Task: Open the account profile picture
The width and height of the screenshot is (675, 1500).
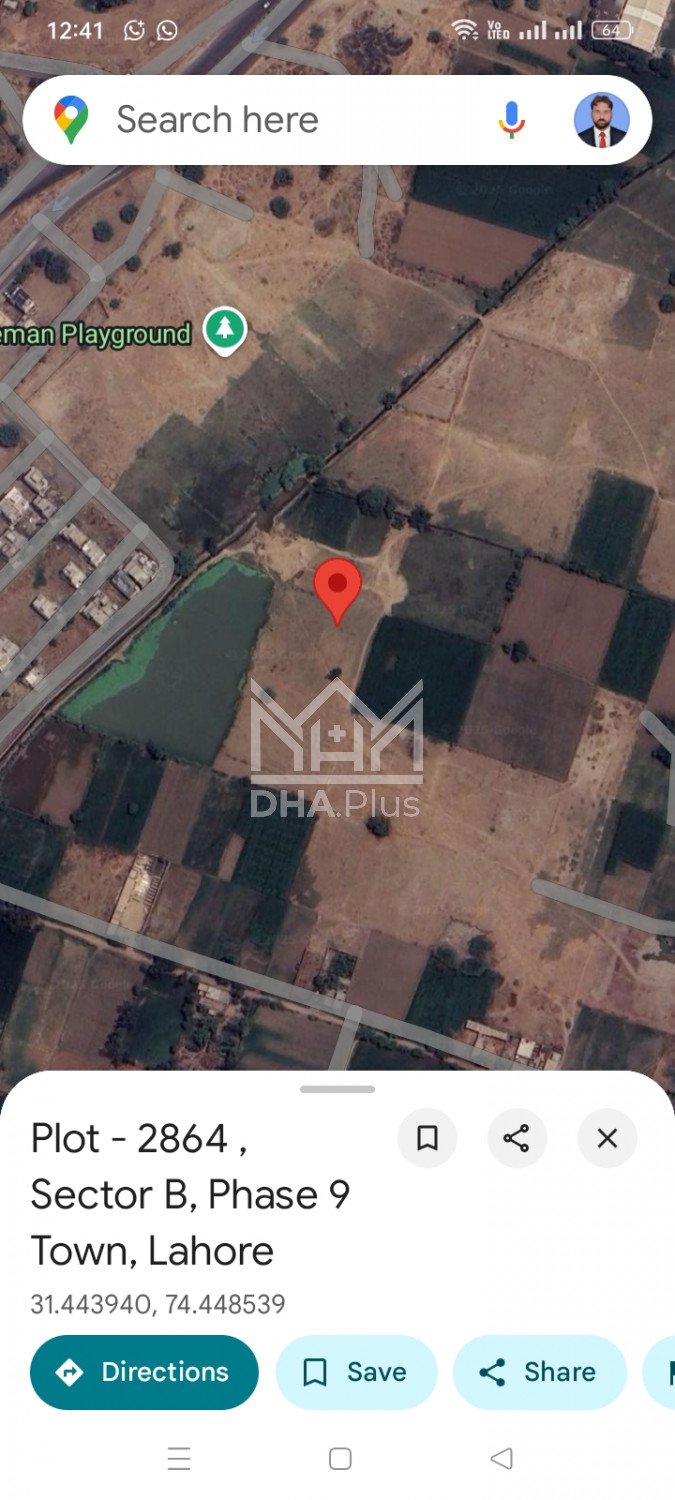Action: point(601,120)
